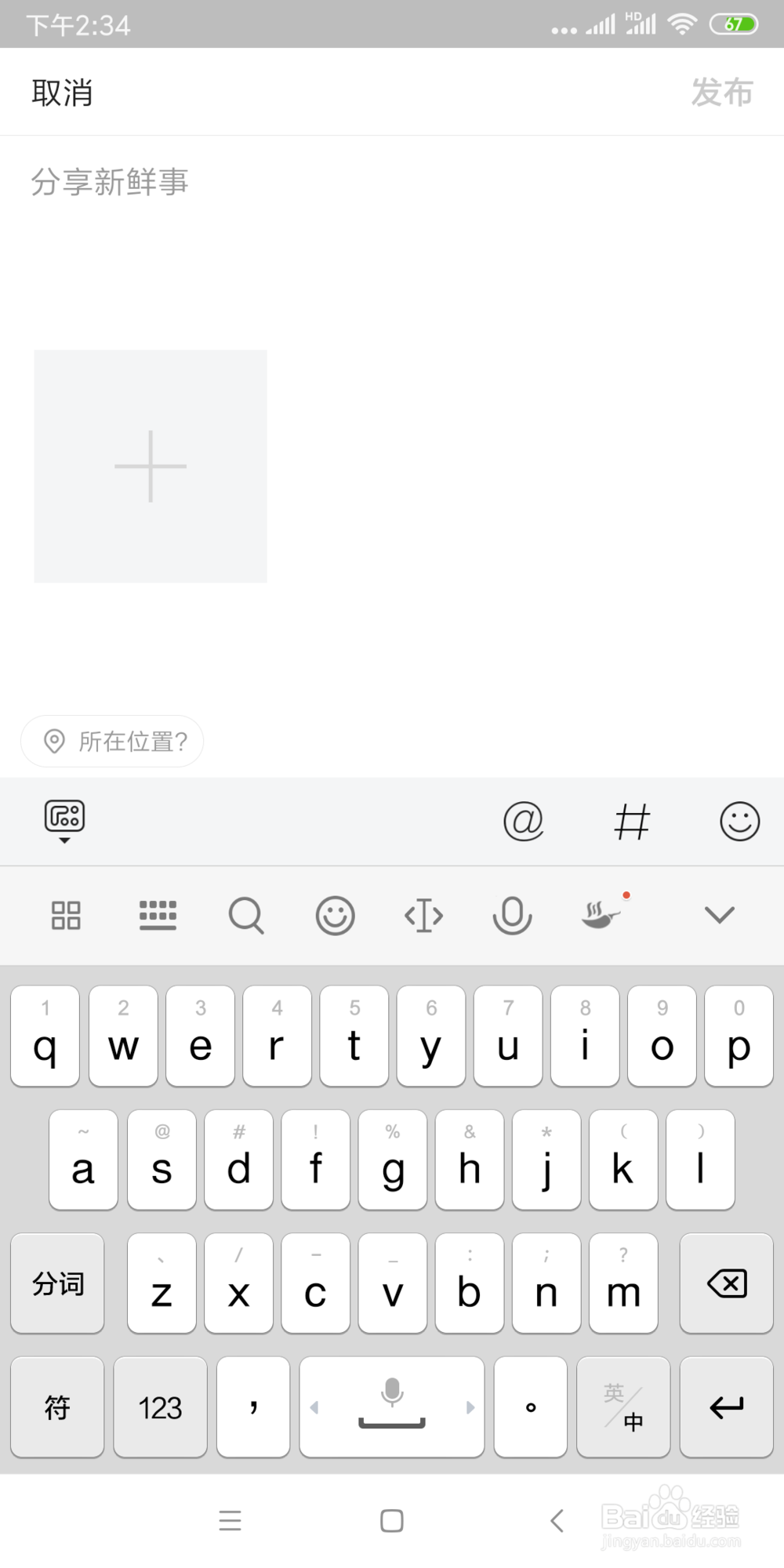Open the hotpot icon with red dot
The height and width of the screenshot is (1568, 784).
tap(602, 915)
